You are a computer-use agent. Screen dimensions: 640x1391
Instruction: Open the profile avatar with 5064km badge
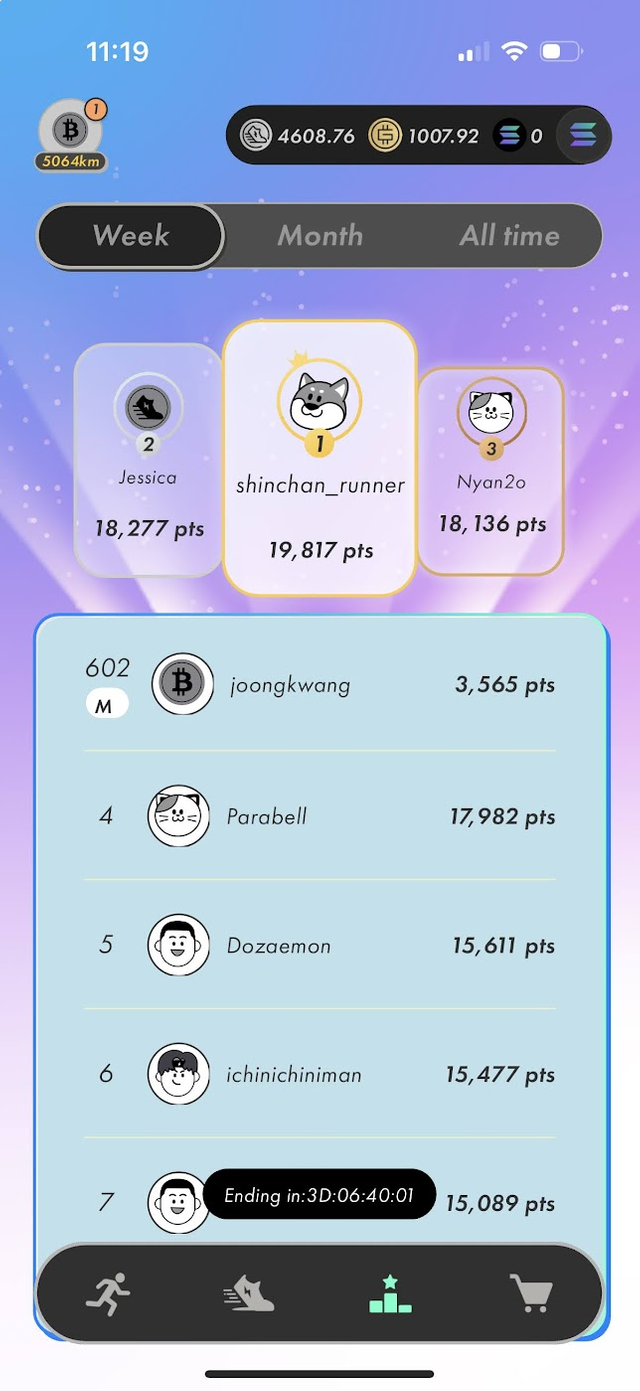click(71, 134)
